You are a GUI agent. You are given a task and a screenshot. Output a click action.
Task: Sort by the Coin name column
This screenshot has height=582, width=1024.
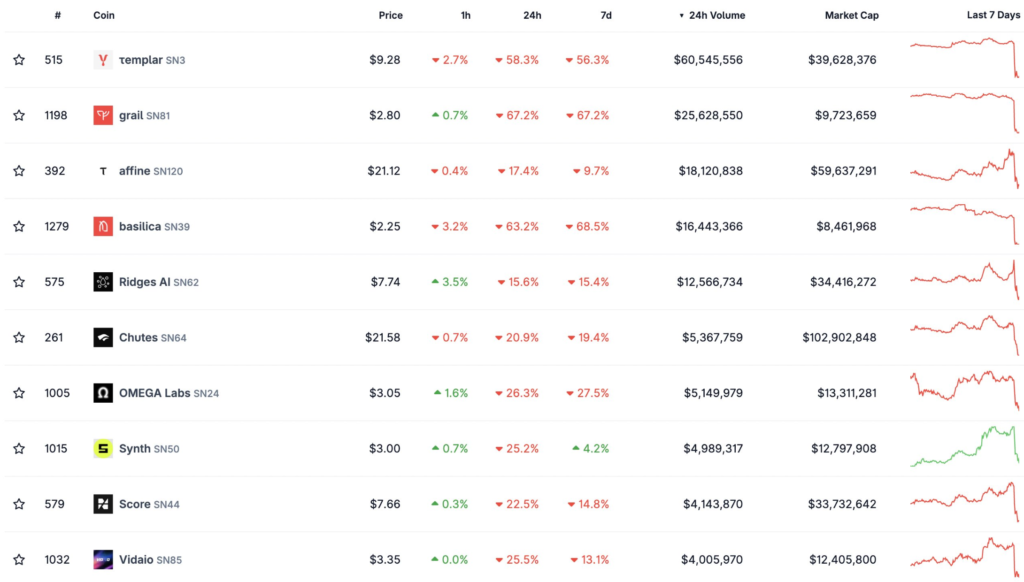pos(104,16)
